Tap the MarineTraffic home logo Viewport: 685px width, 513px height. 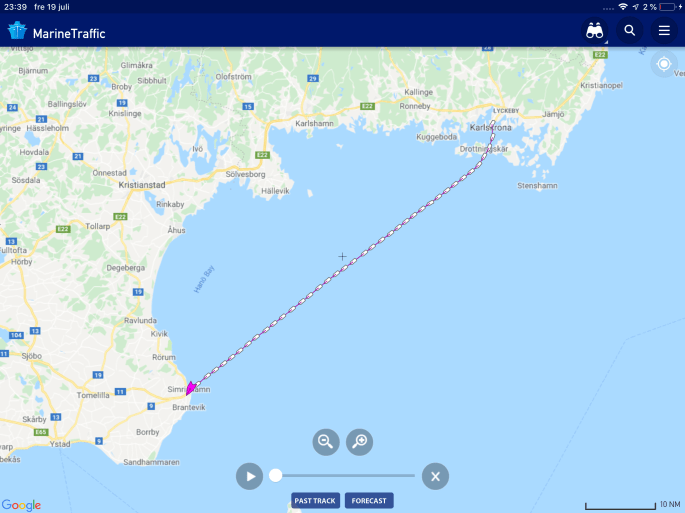tap(56, 32)
